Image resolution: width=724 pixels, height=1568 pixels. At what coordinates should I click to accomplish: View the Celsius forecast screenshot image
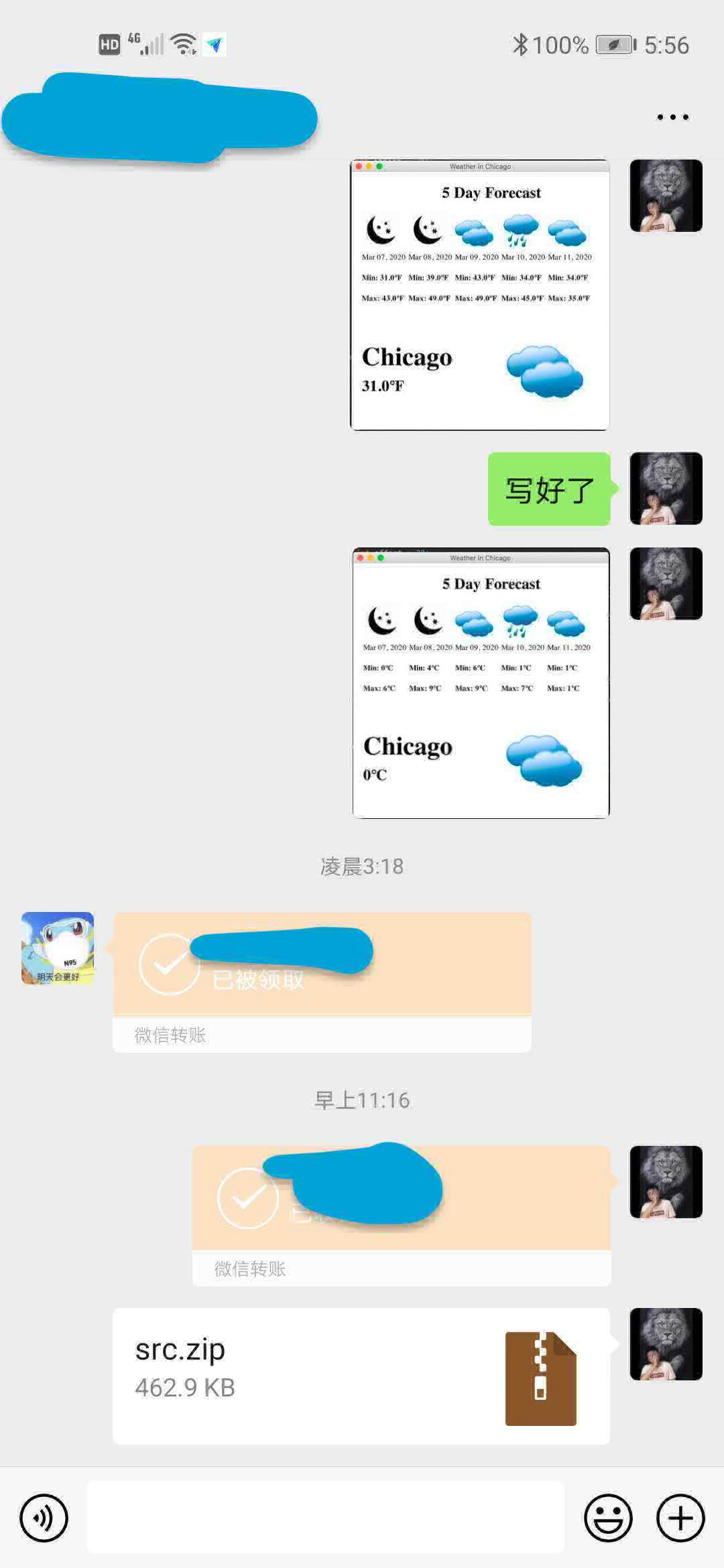(x=481, y=683)
